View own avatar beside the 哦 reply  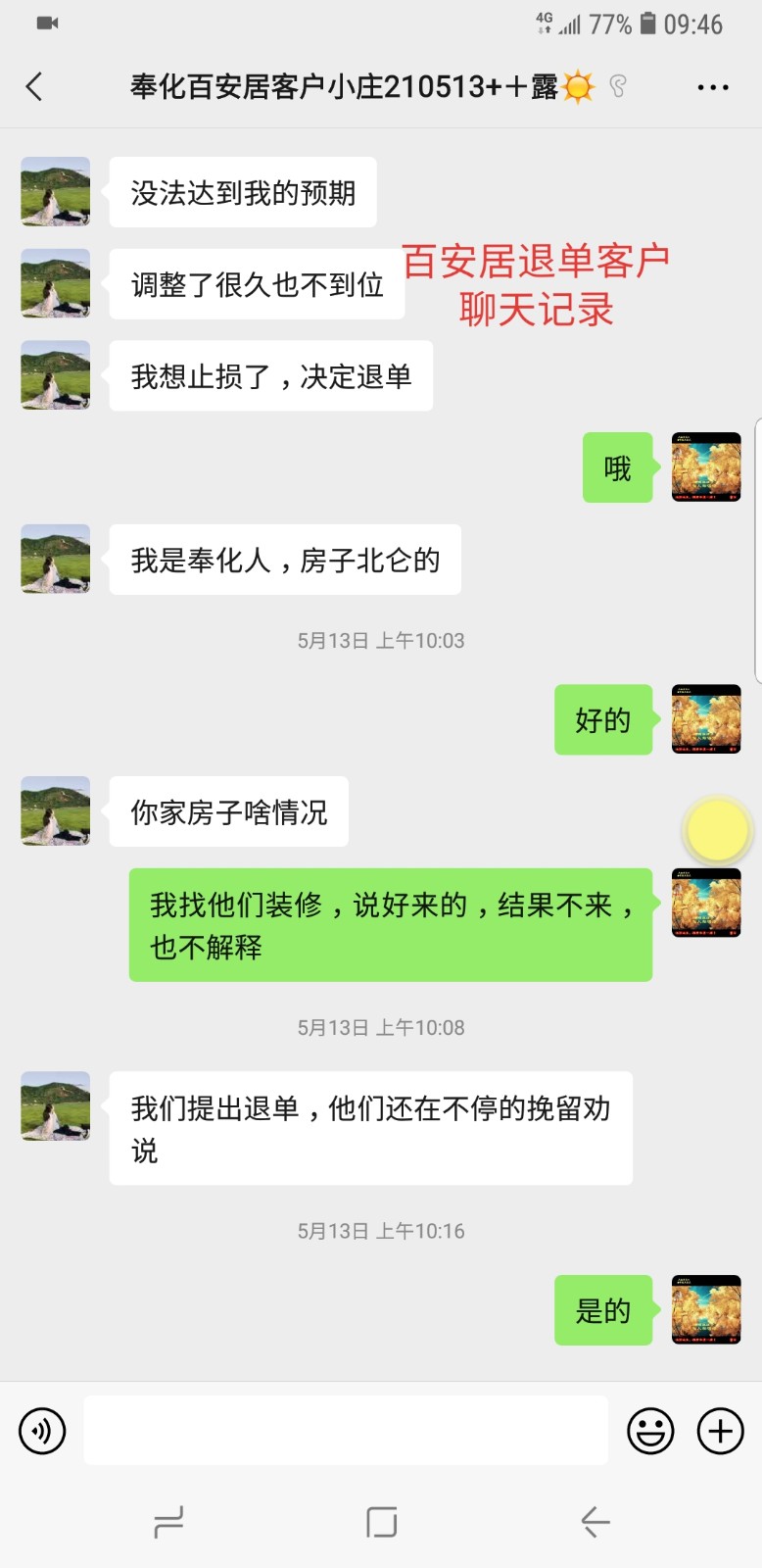click(706, 467)
